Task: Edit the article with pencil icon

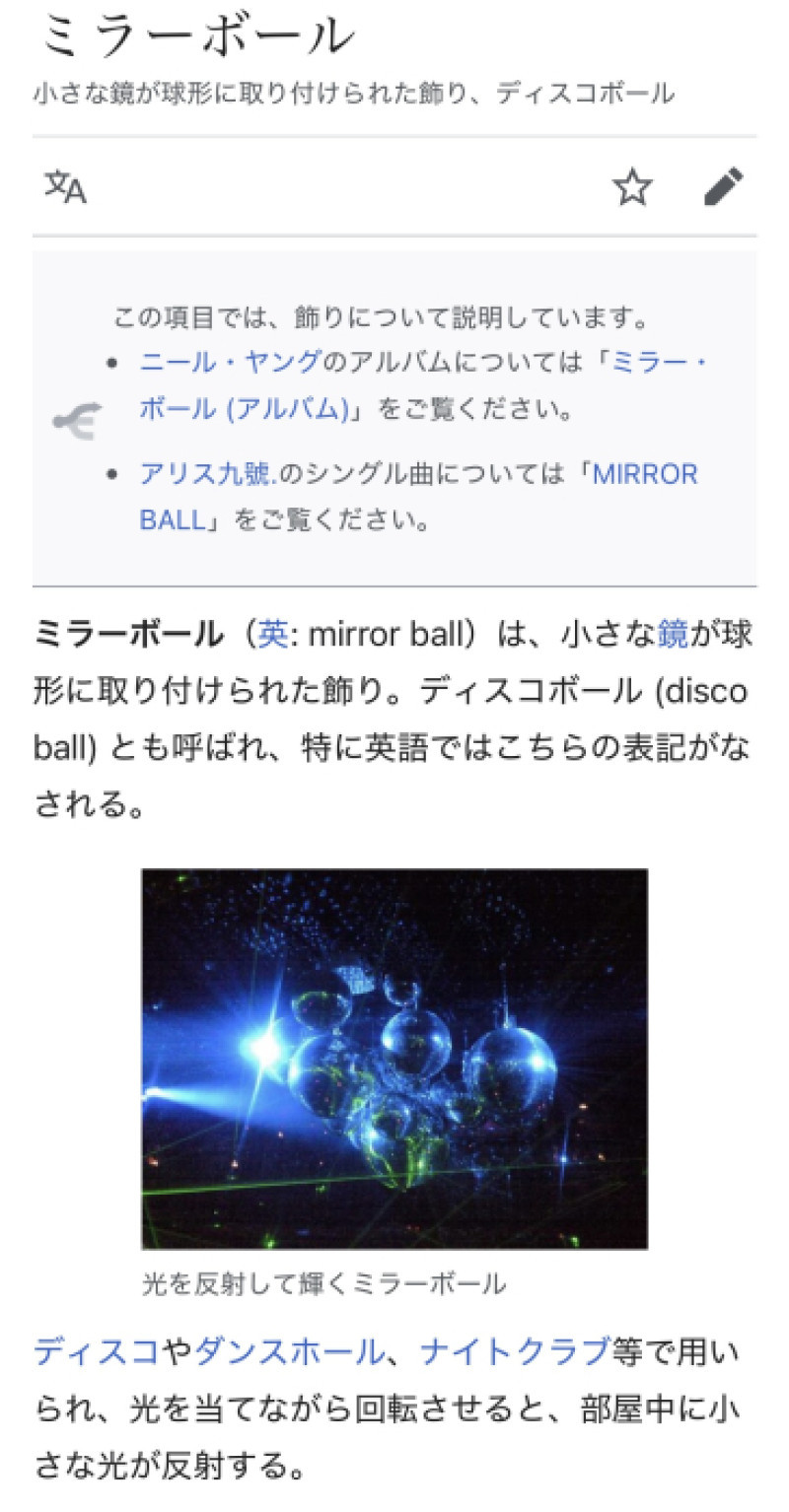Action: (x=723, y=186)
